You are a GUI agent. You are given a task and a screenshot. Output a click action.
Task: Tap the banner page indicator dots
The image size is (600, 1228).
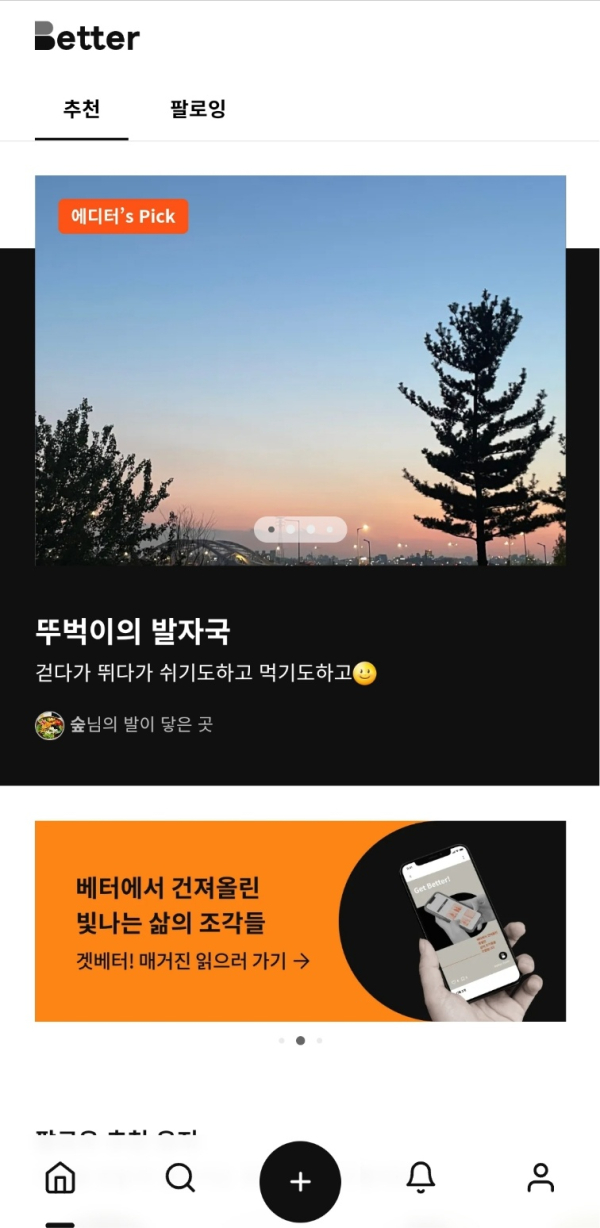point(300,1041)
